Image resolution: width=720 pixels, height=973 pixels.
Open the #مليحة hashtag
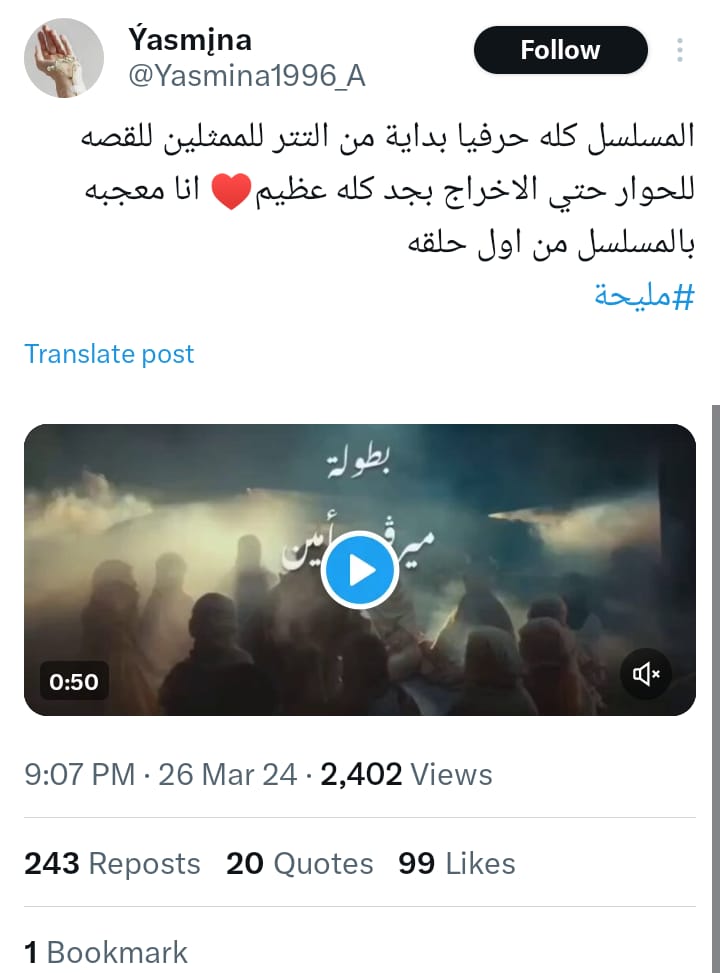pos(643,297)
